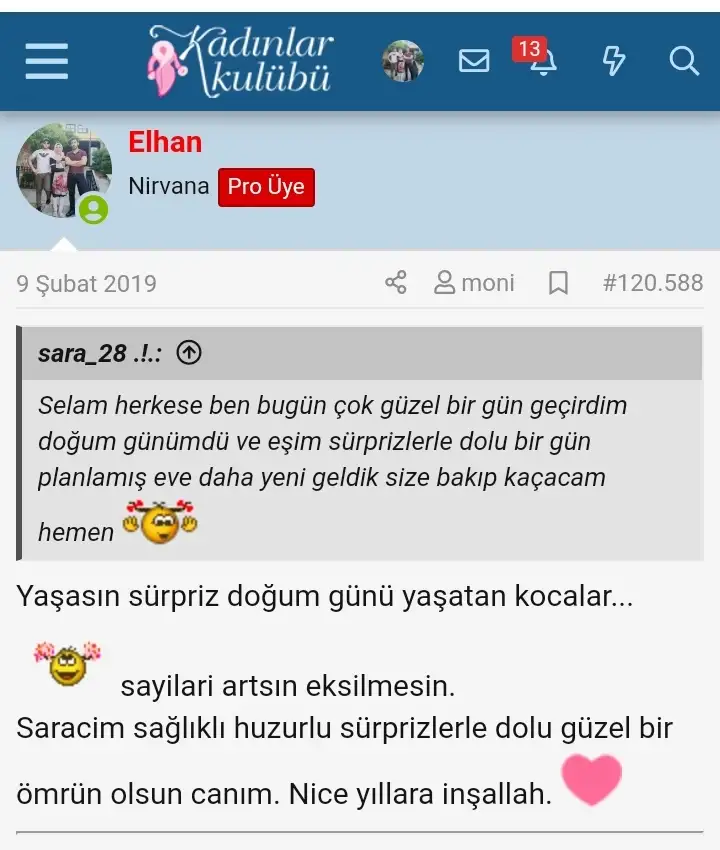Image resolution: width=720 pixels, height=850 pixels.
Task: Jump to sara_28's quoted original post
Action: pos(188,353)
